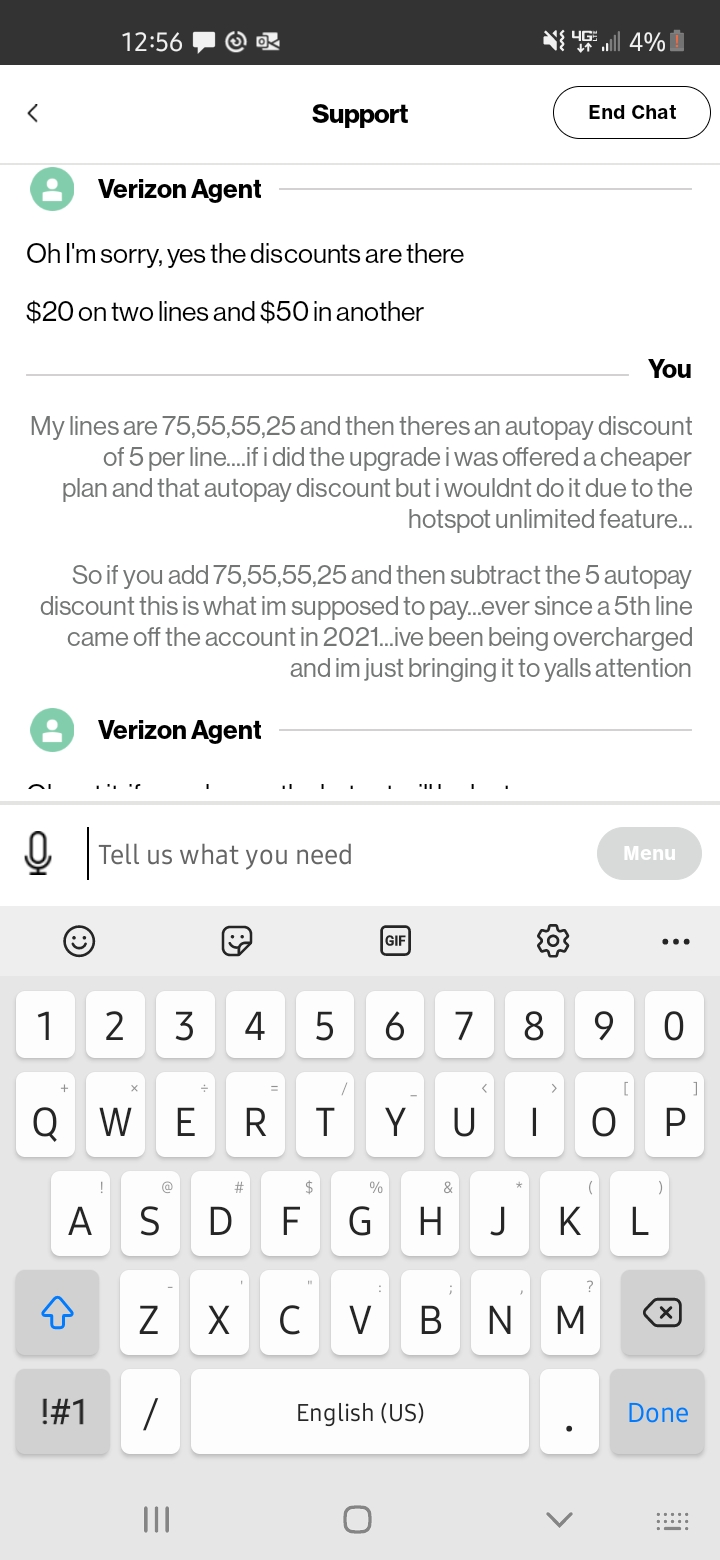Open the emoji panel on the keyboard
Viewport: 720px width, 1560px height.
79,940
